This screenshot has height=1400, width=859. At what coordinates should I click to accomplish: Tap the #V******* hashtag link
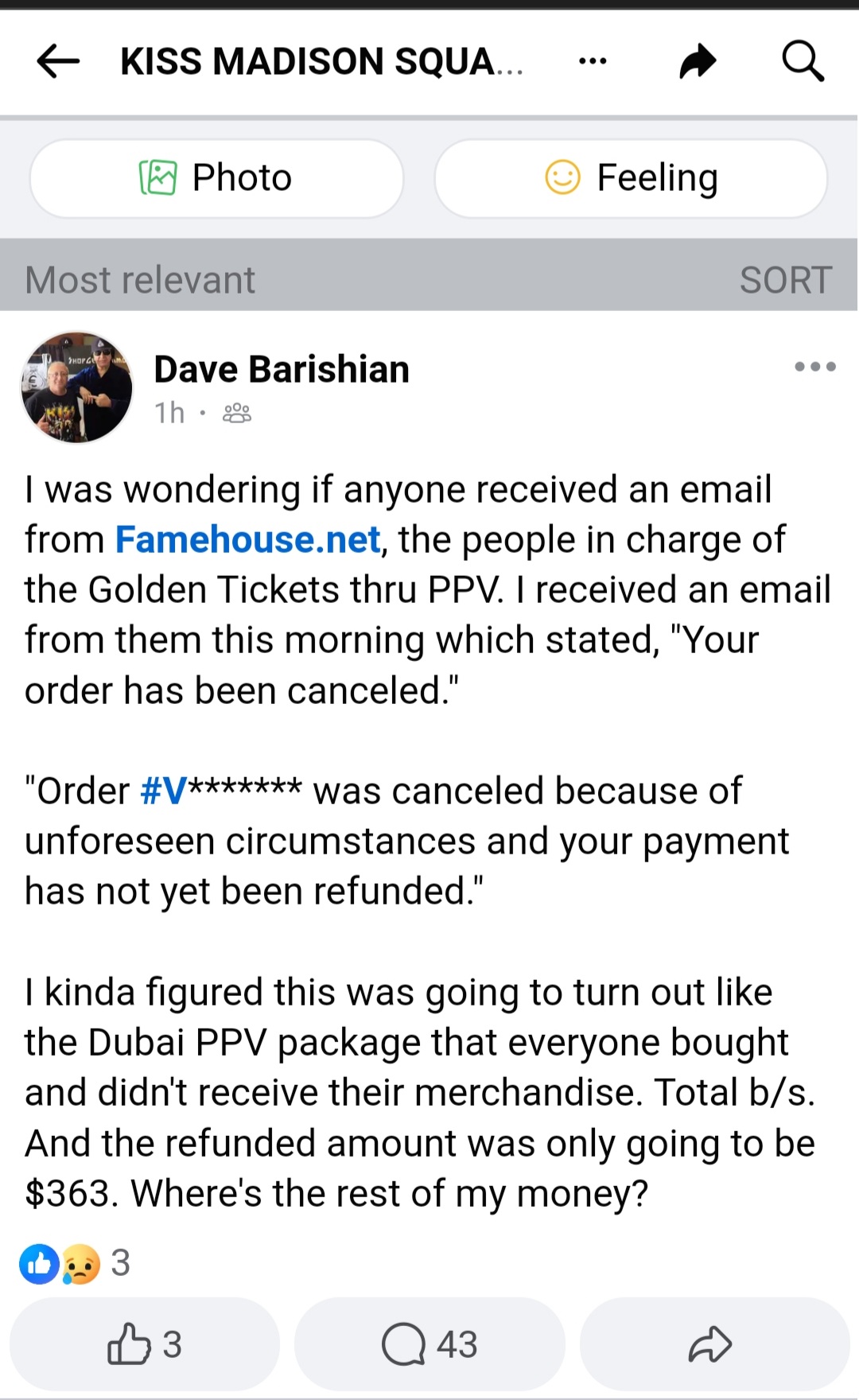click(x=220, y=791)
